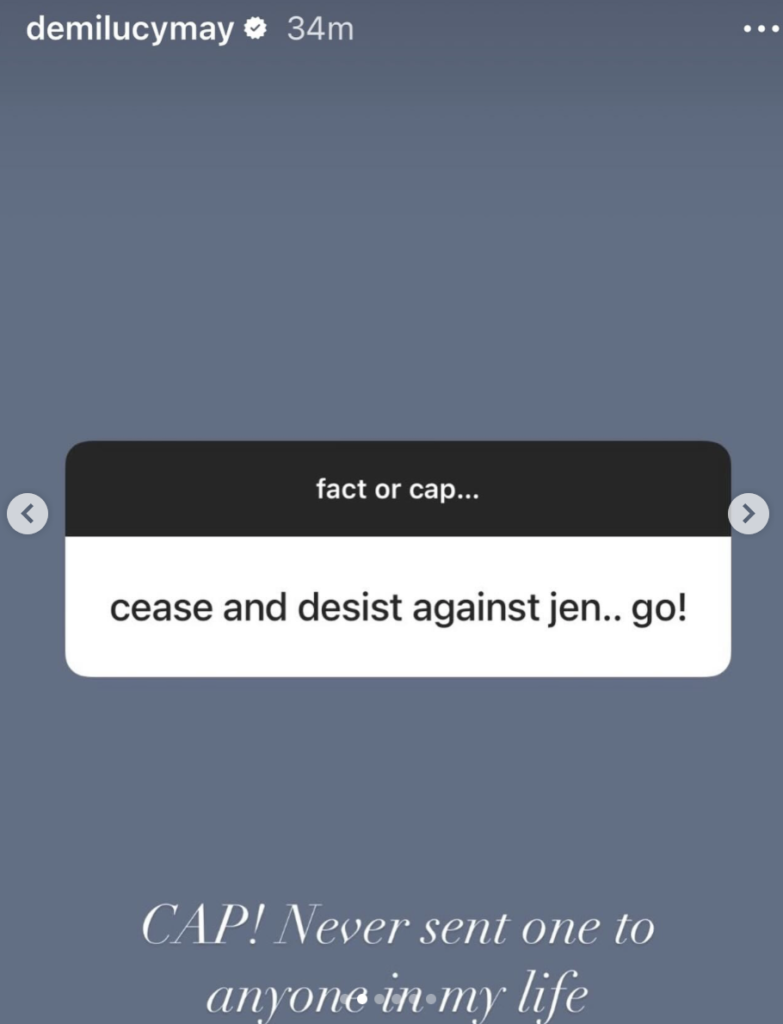Skip to the next story
The height and width of the screenshot is (1024, 783).
coord(749,514)
